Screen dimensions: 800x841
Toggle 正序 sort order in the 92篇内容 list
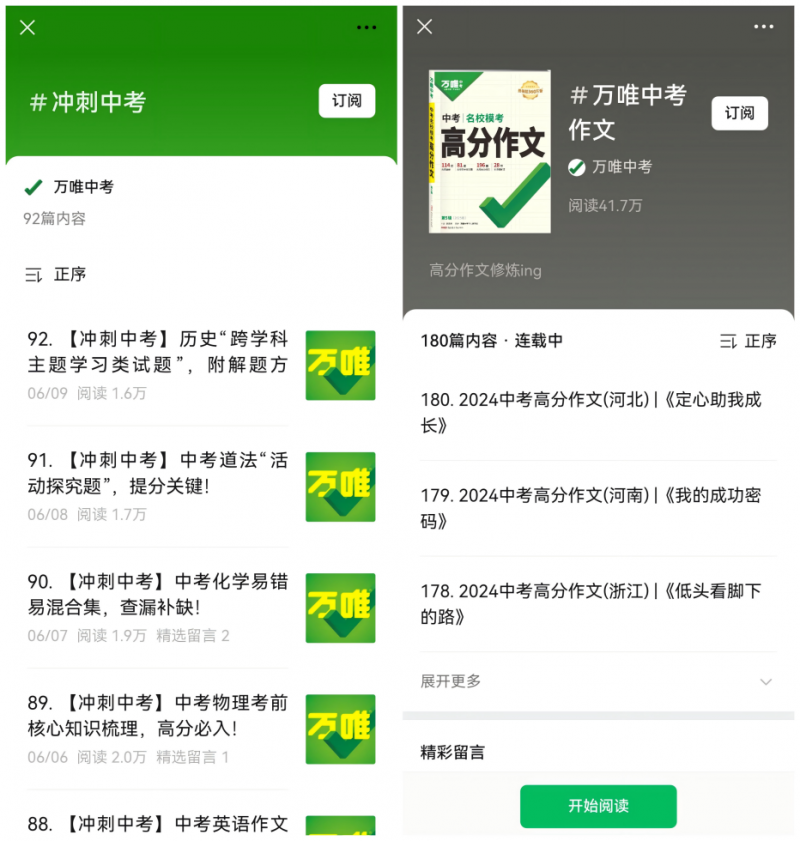(x=56, y=274)
